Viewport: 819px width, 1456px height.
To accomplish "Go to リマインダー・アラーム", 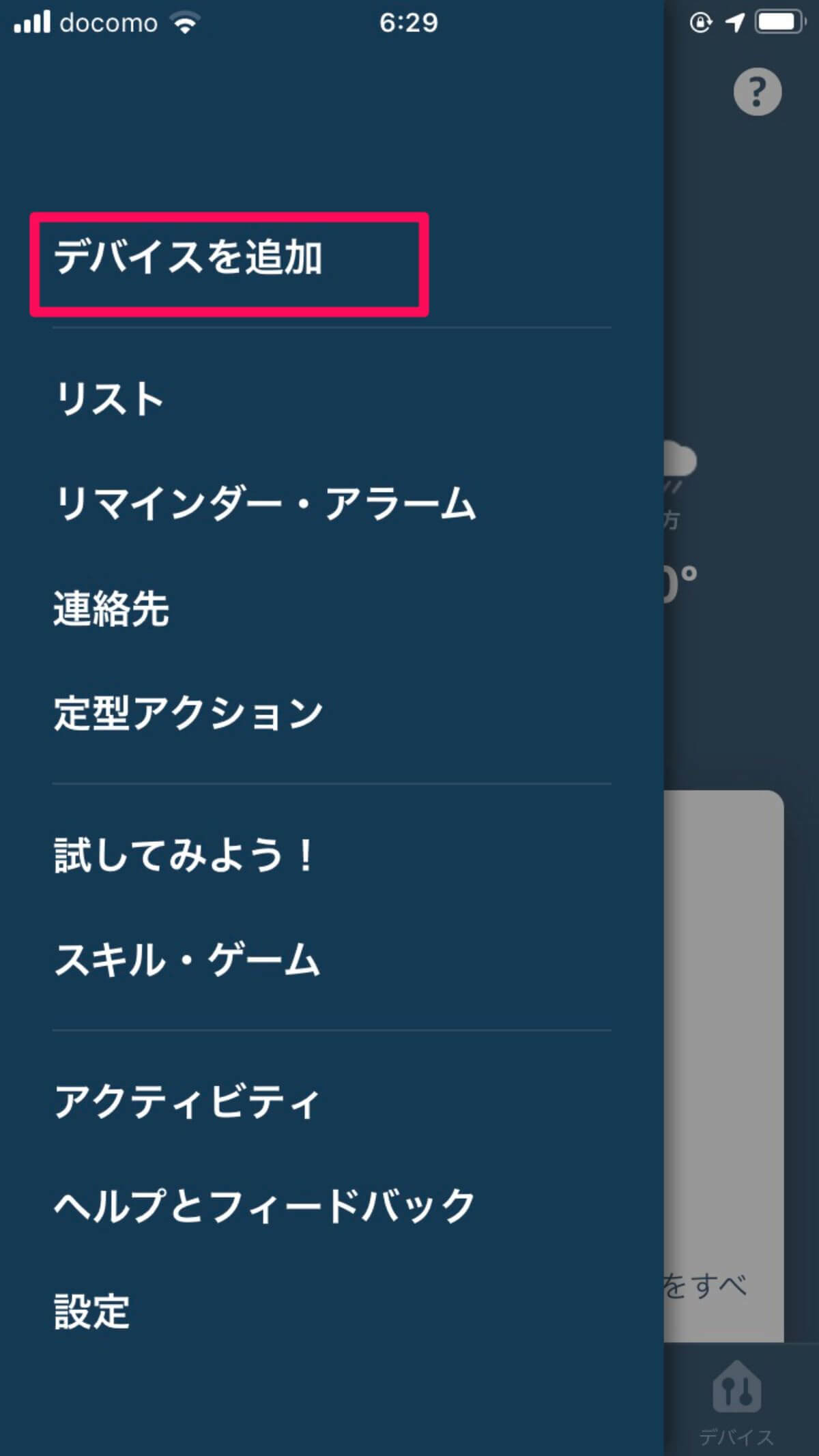I will coord(265,504).
